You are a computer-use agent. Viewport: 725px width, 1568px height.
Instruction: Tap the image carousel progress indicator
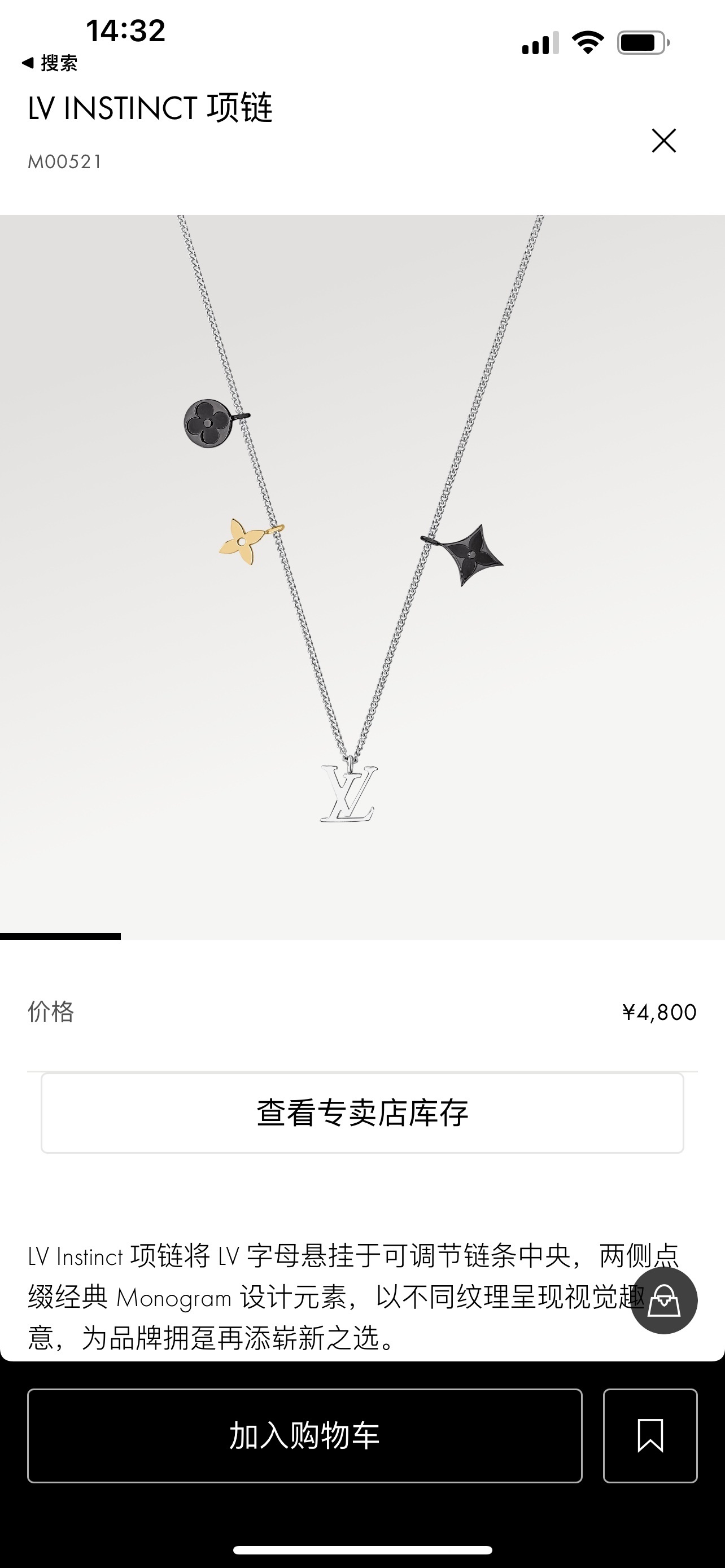coord(60,936)
